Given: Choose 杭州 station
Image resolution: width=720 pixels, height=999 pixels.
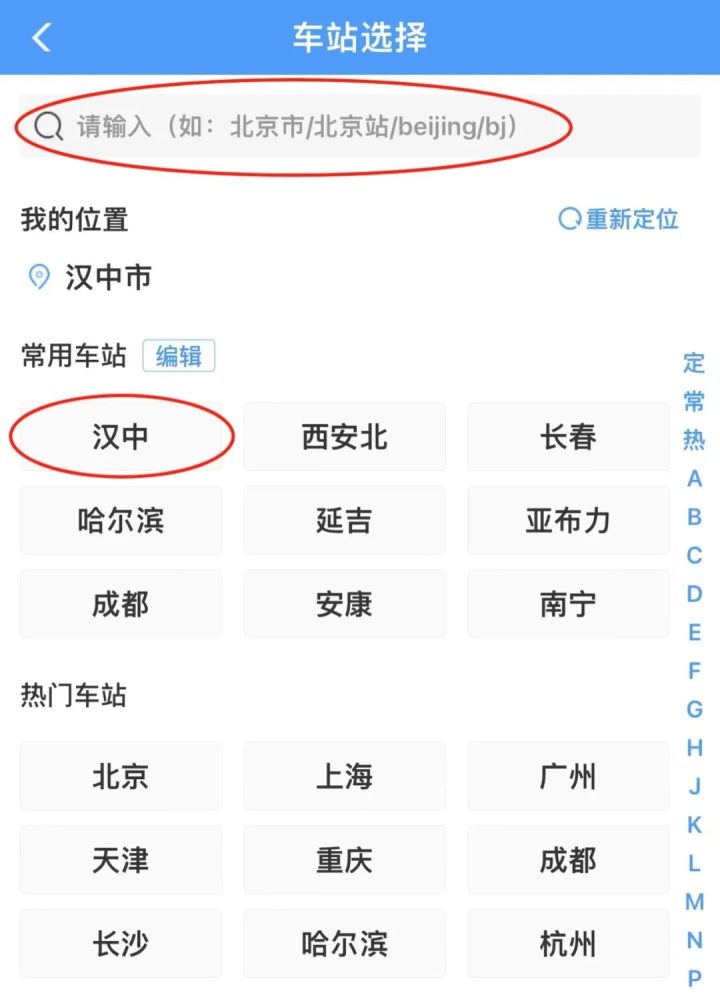Looking at the screenshot, I should click(568, 943).
